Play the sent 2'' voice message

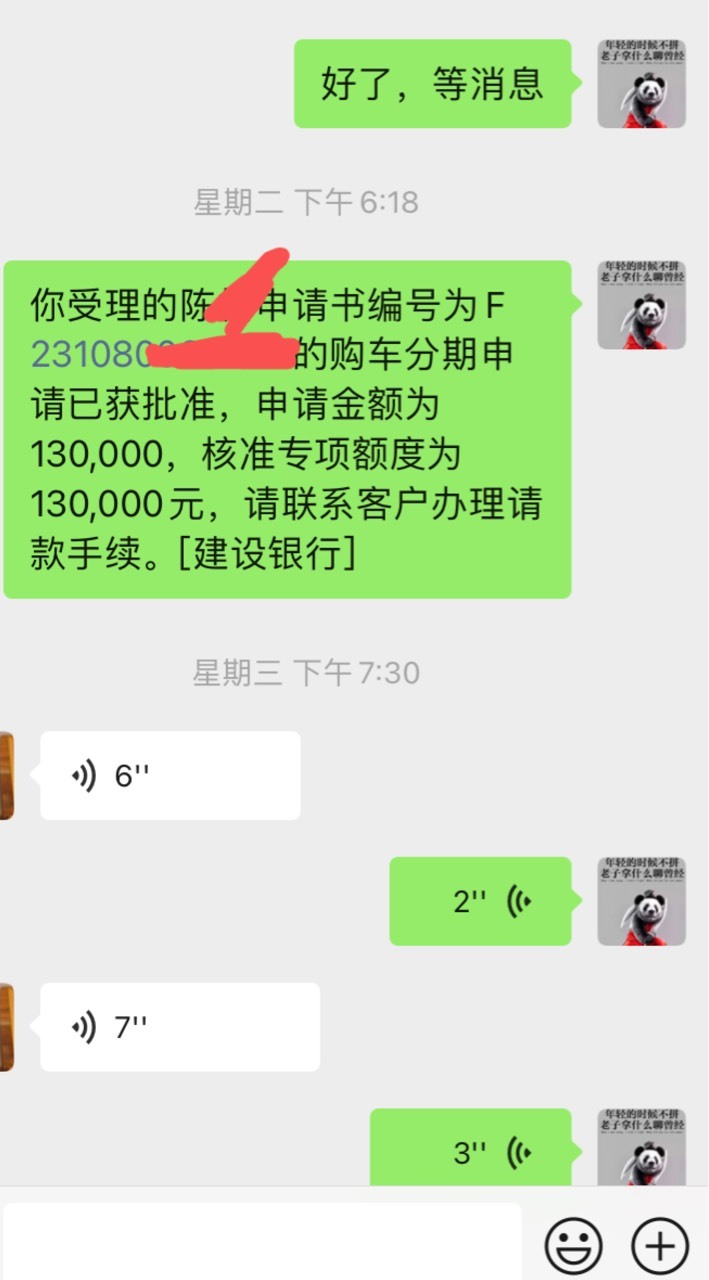tap(480, 901)
